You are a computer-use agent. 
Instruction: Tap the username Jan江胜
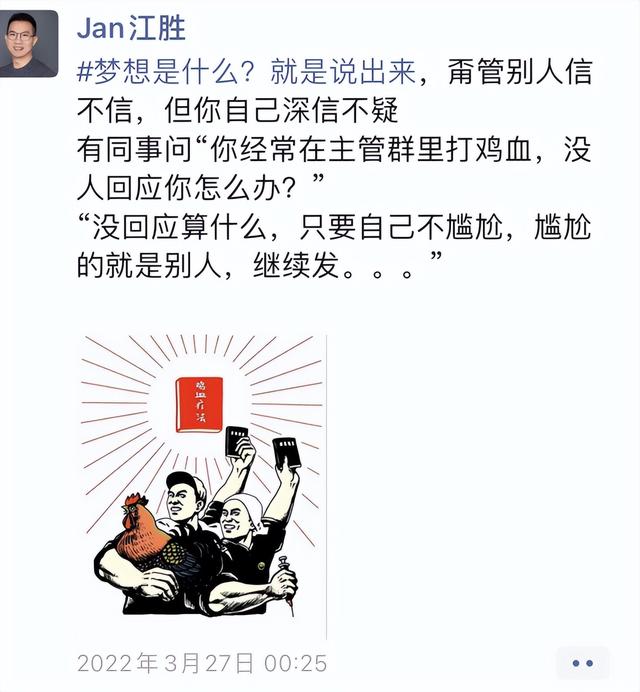point(132,28)
